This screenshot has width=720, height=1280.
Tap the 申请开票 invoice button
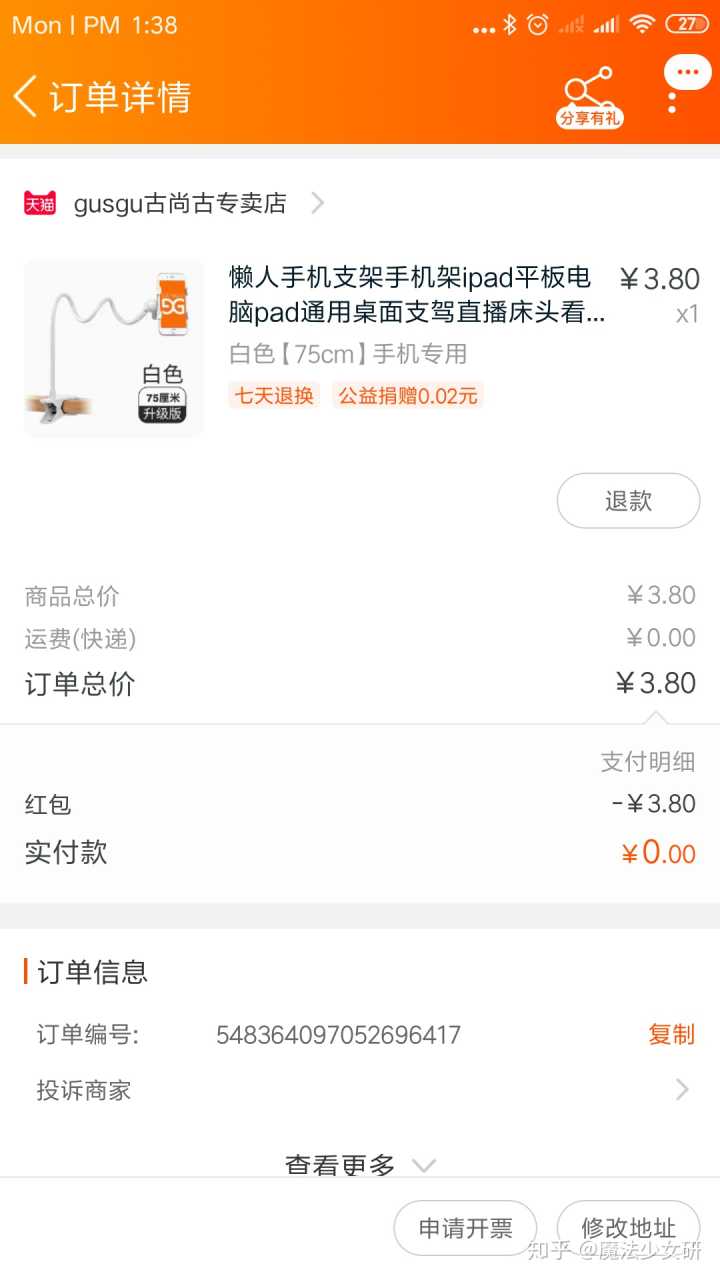[x=465, y=1228]
